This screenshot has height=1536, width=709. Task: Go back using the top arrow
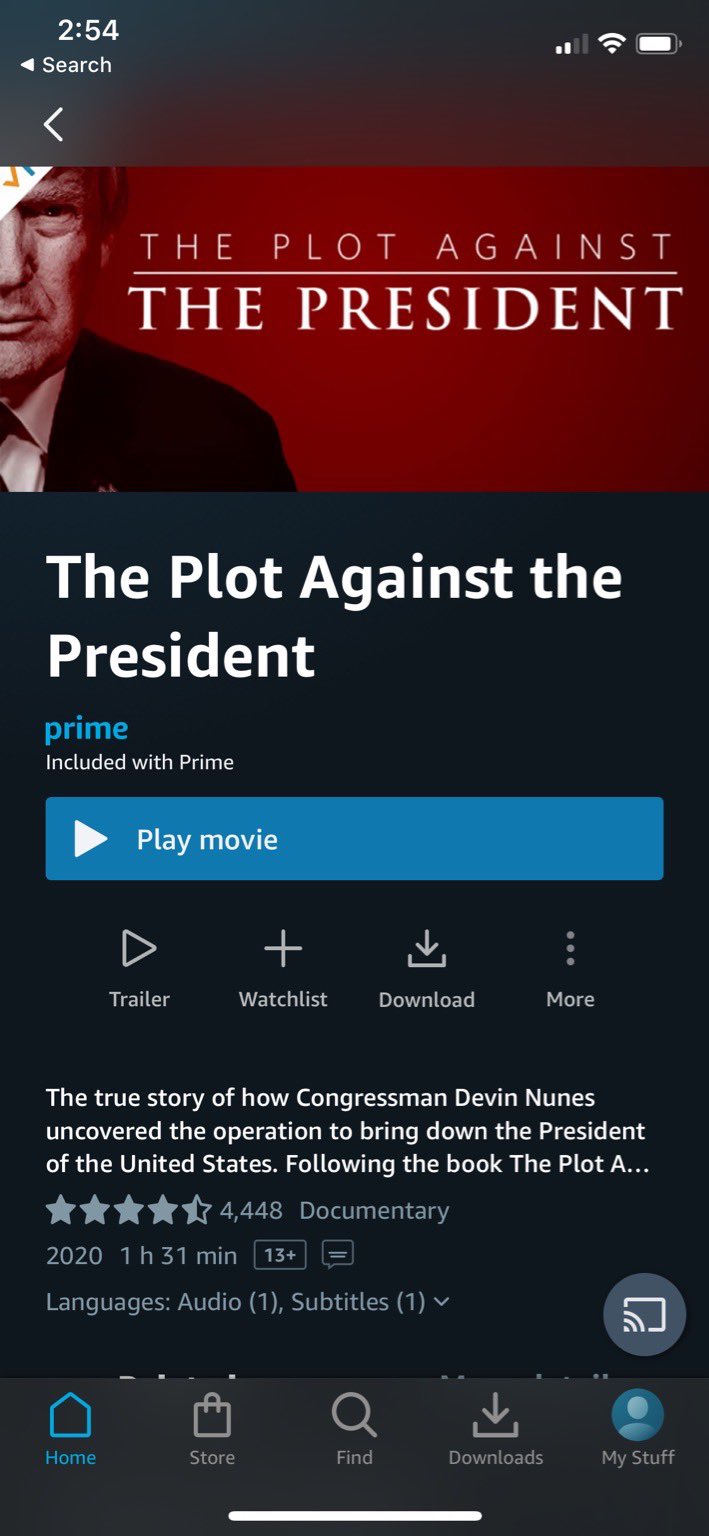point(54,125)
